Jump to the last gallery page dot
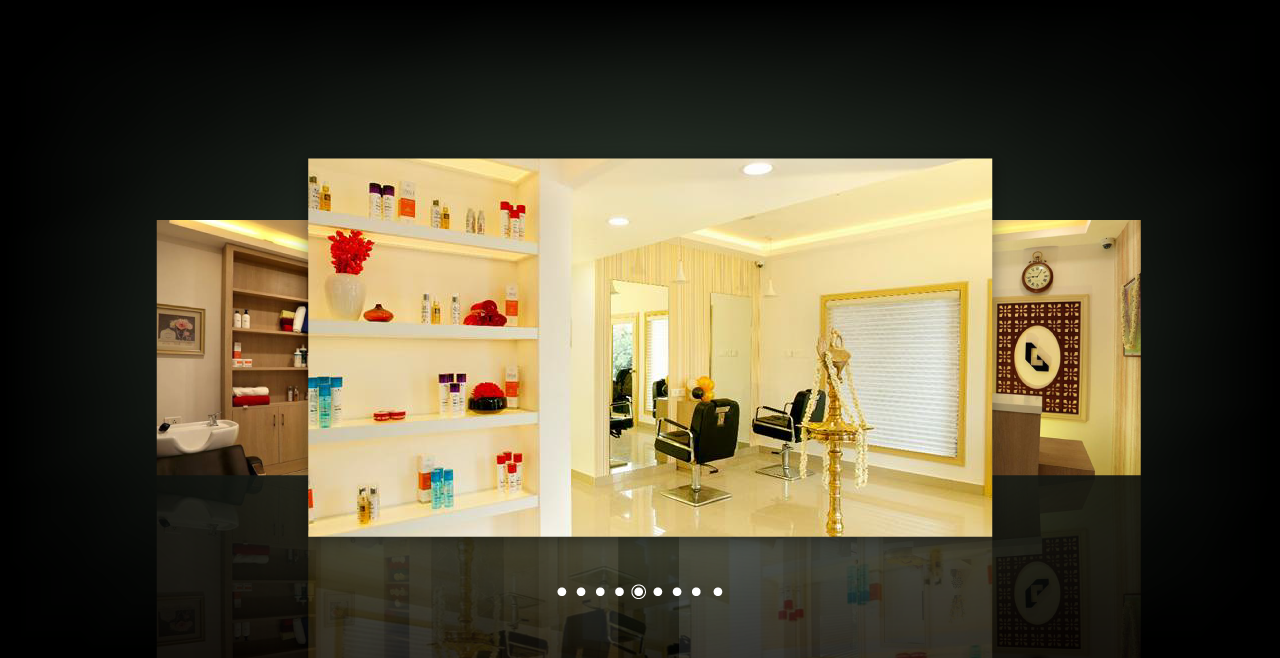This screenshot has height=658, width=1280. click(718, 592)
